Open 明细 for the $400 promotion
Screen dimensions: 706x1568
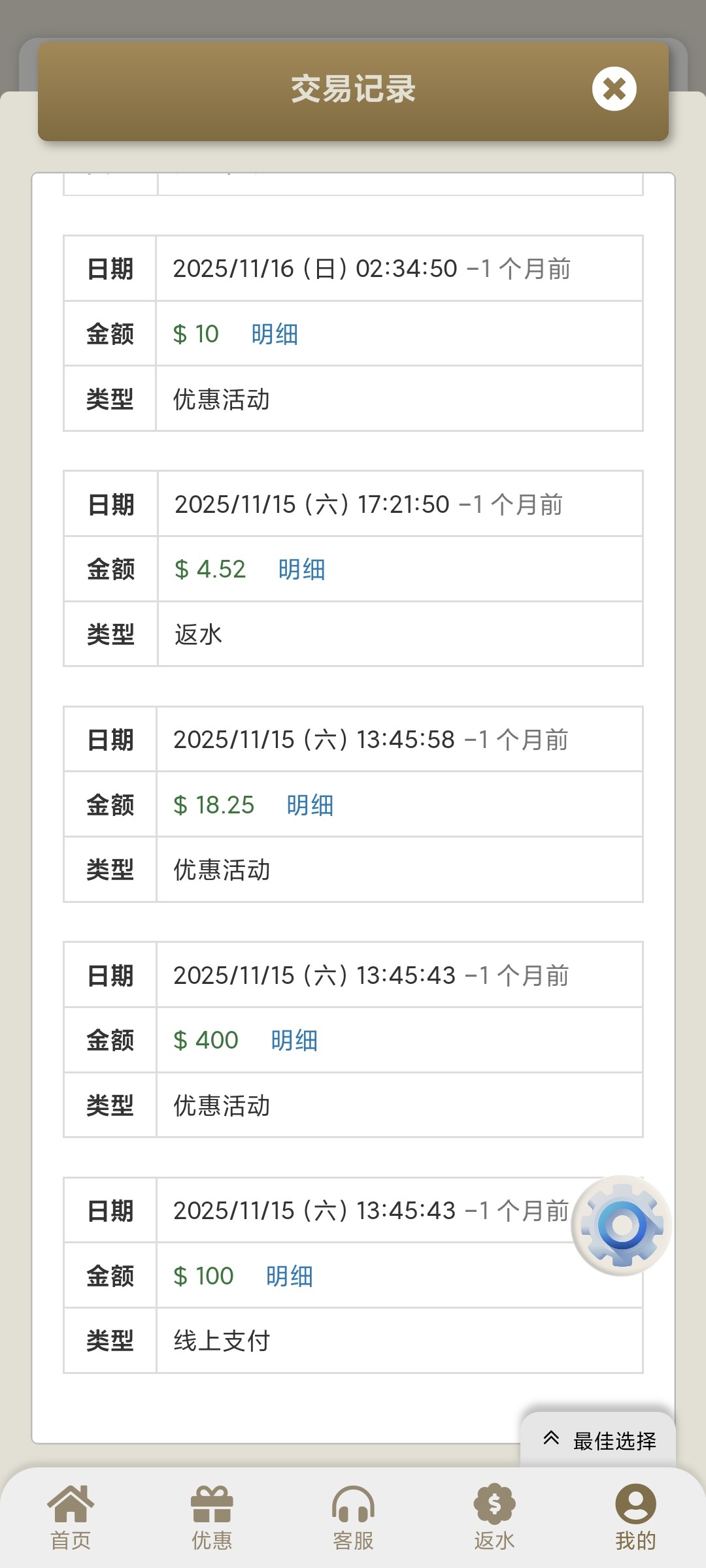tap(294, 1040)
